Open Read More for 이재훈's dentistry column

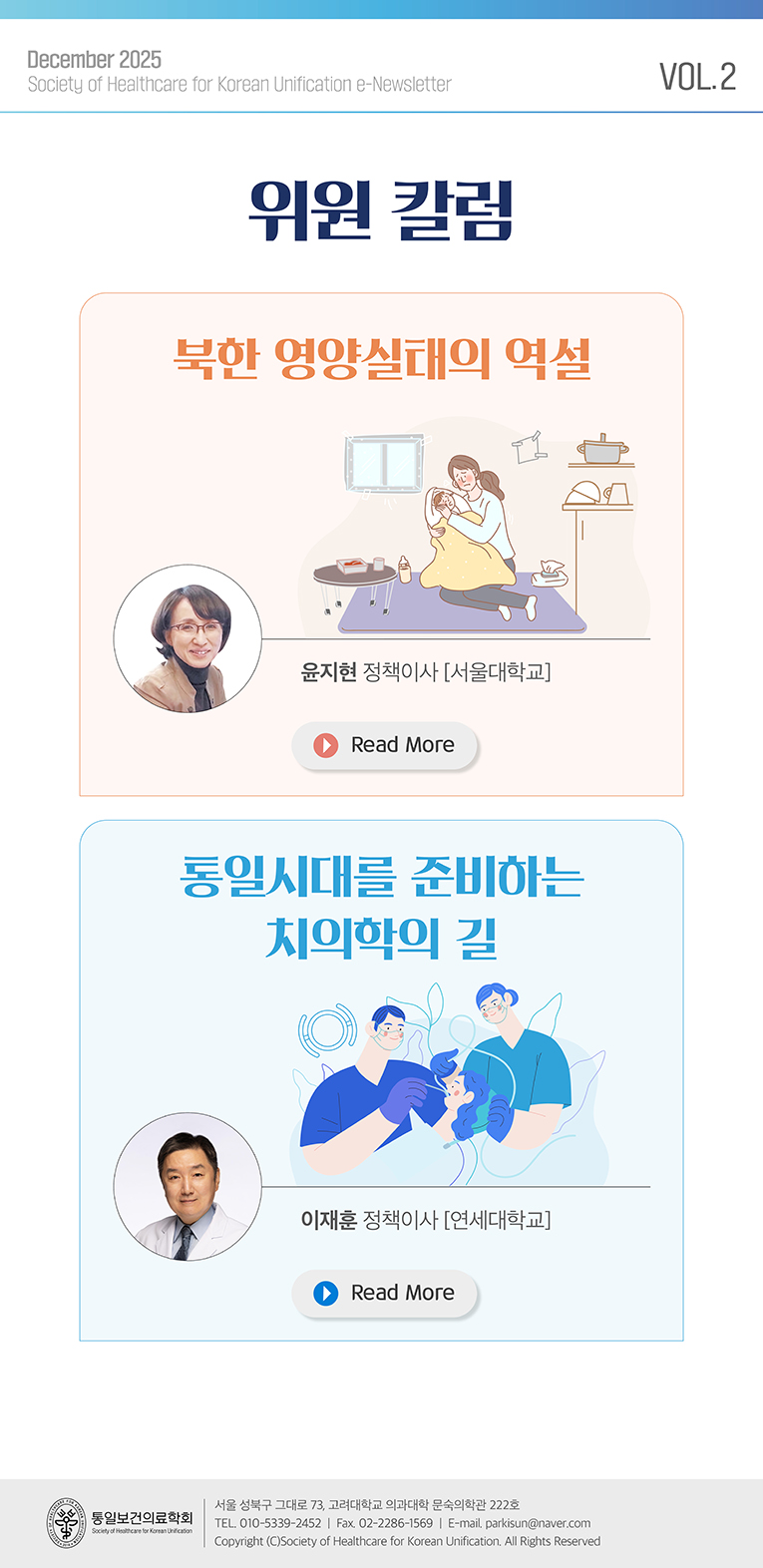coord(385,1293)
